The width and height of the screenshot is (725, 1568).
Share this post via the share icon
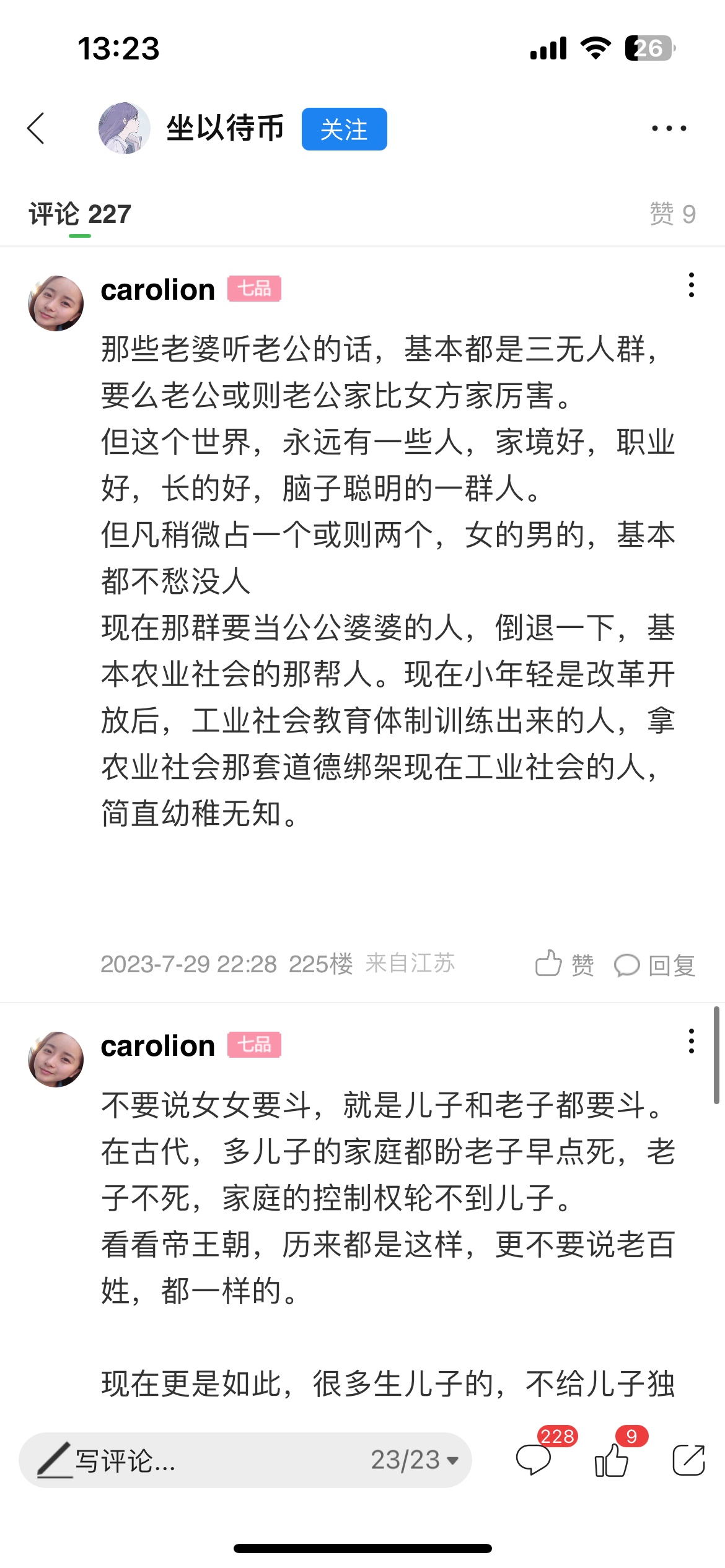(x=688, y=1460)
